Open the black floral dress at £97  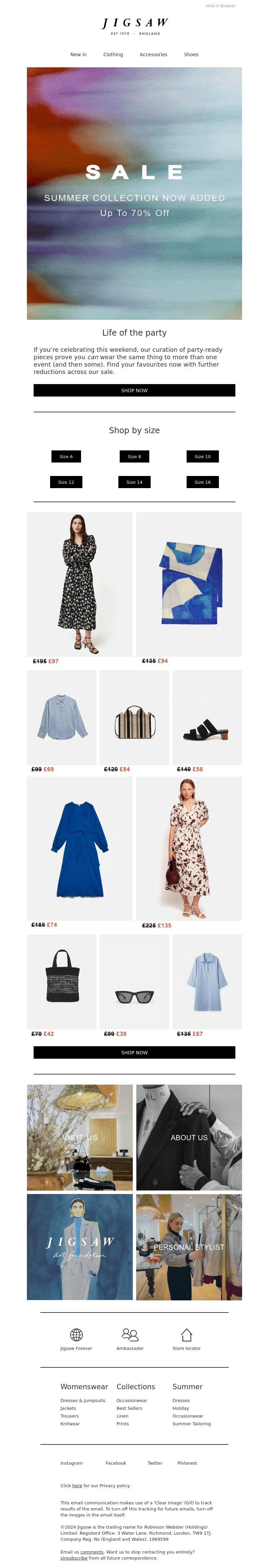tap(80, 584)
